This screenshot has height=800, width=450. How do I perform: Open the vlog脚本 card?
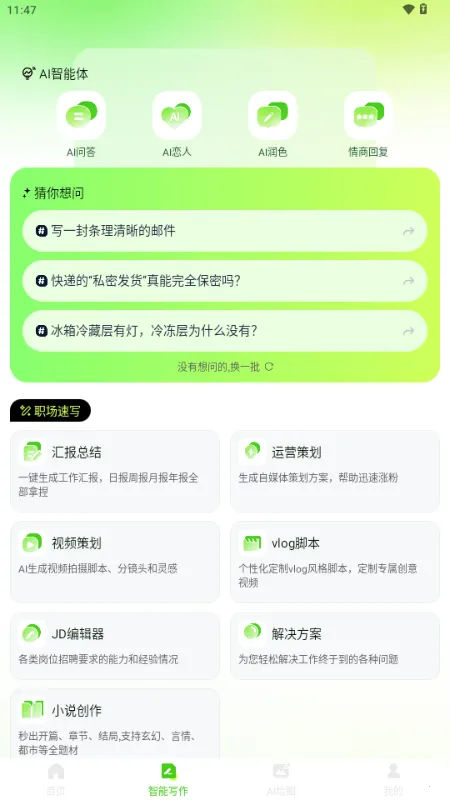pos(335,562)
